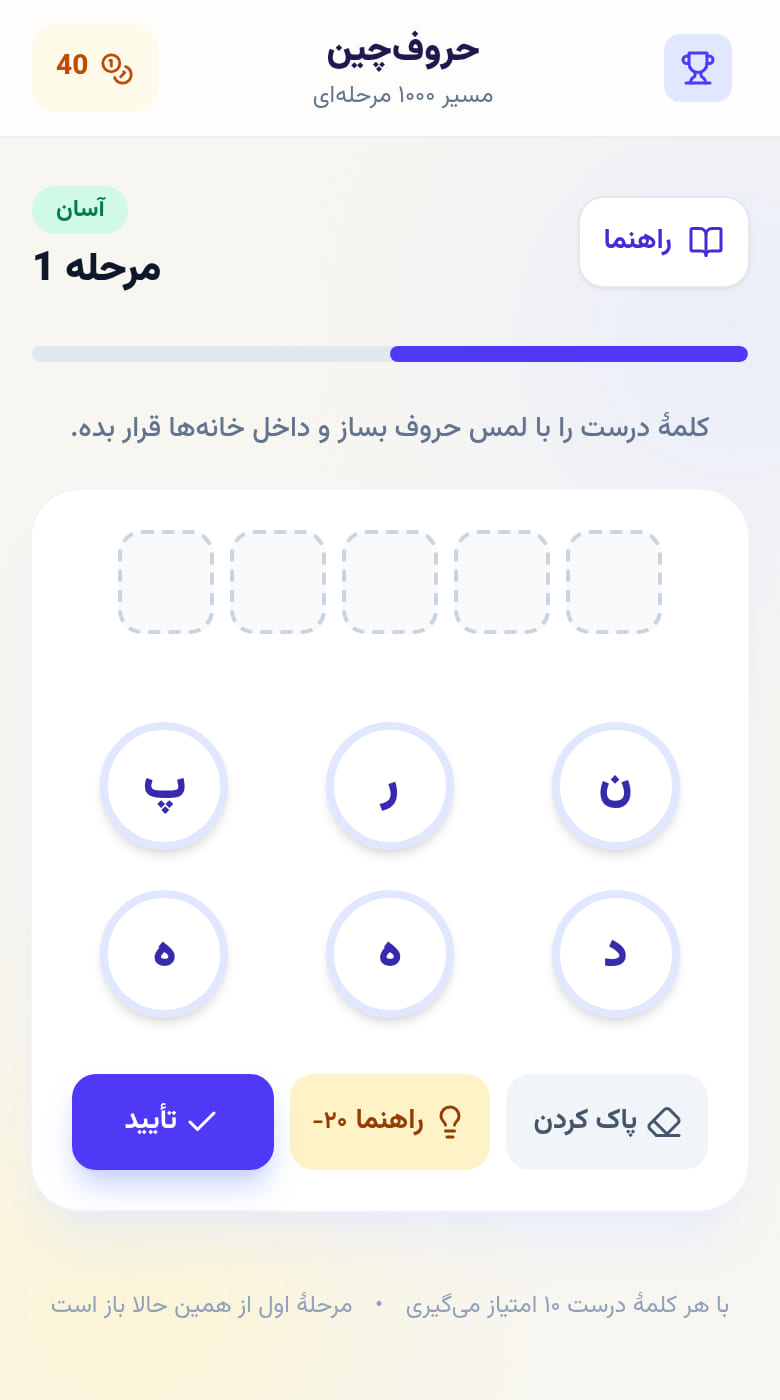Open the trophy leaderboard icon

coord(698,68)
